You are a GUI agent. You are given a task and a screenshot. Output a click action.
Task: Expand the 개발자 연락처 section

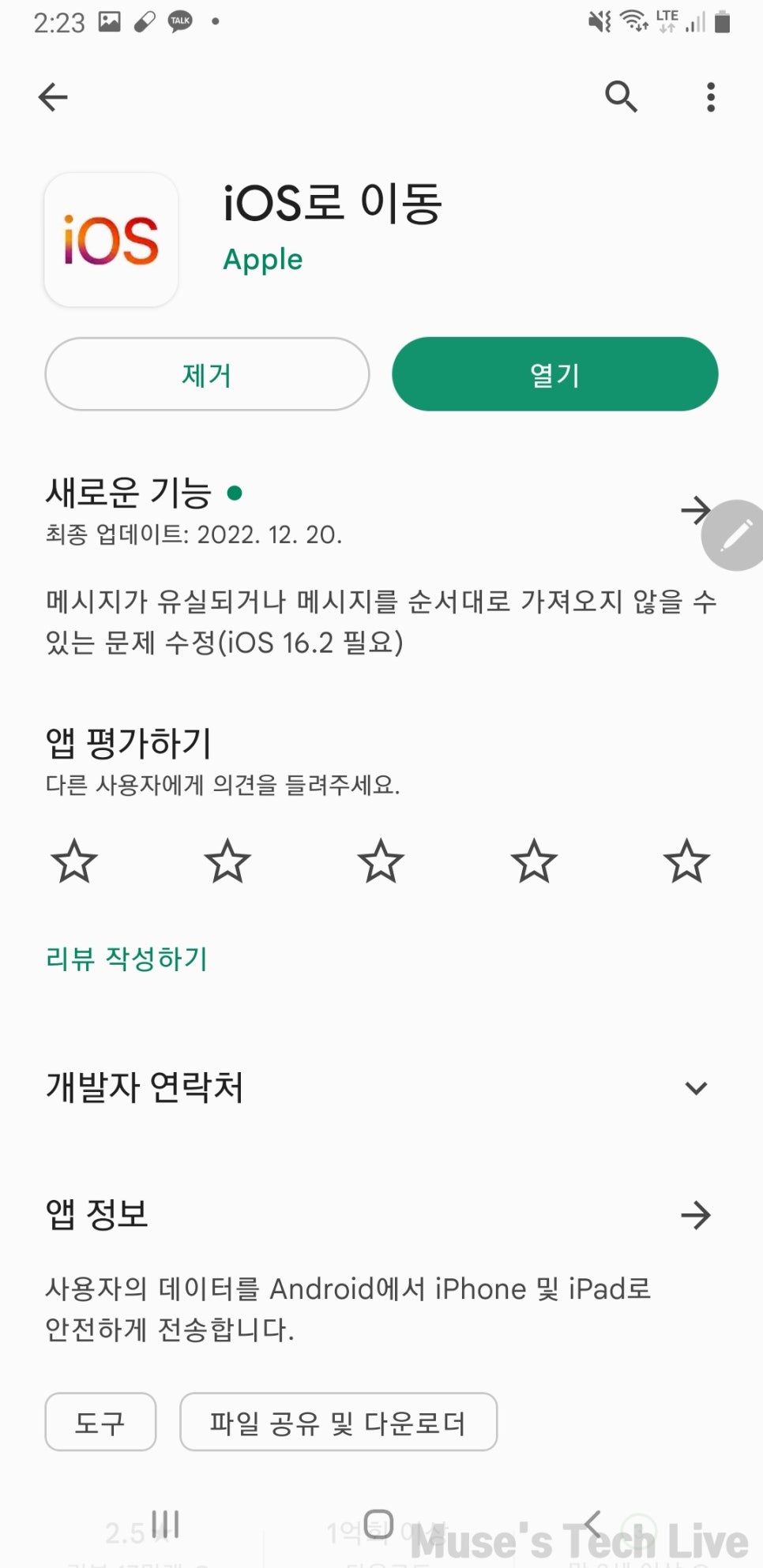(695, 1088)
